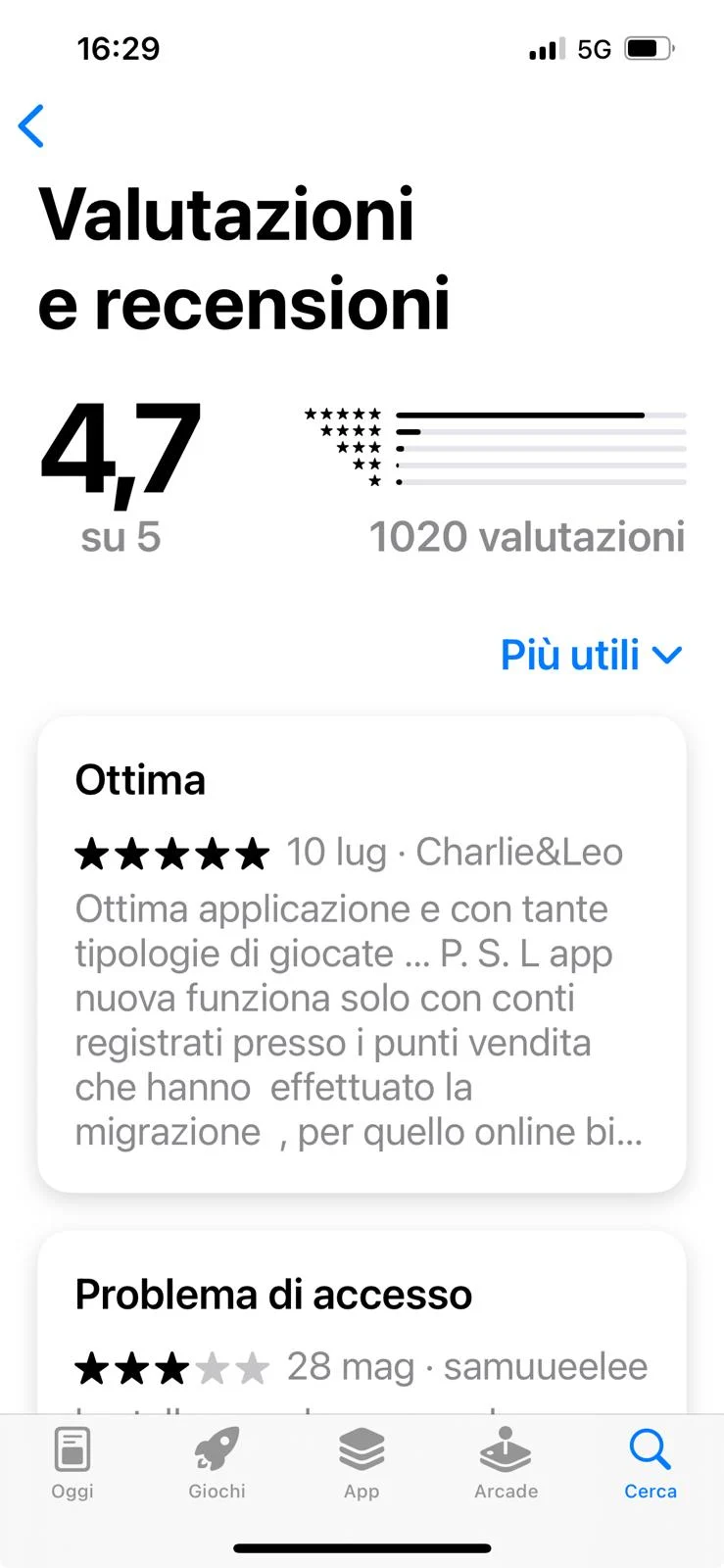The height and width of the screenshot is (1568, 724).
Task: Switch to the Arcade tab
Action: point(506,1464)
